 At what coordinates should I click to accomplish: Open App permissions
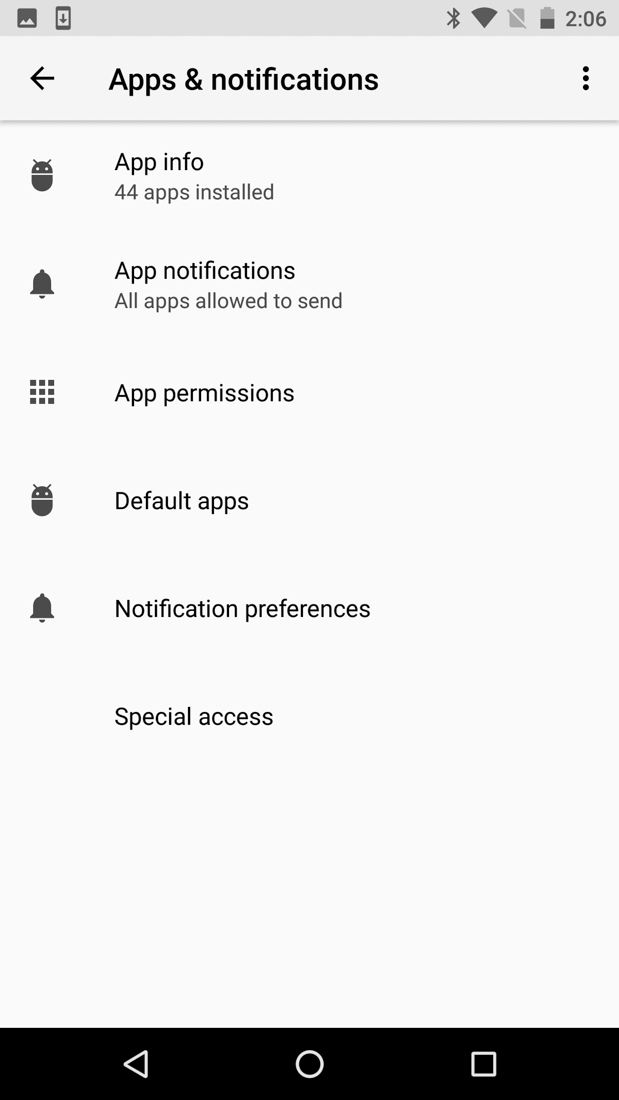(204, 393)
